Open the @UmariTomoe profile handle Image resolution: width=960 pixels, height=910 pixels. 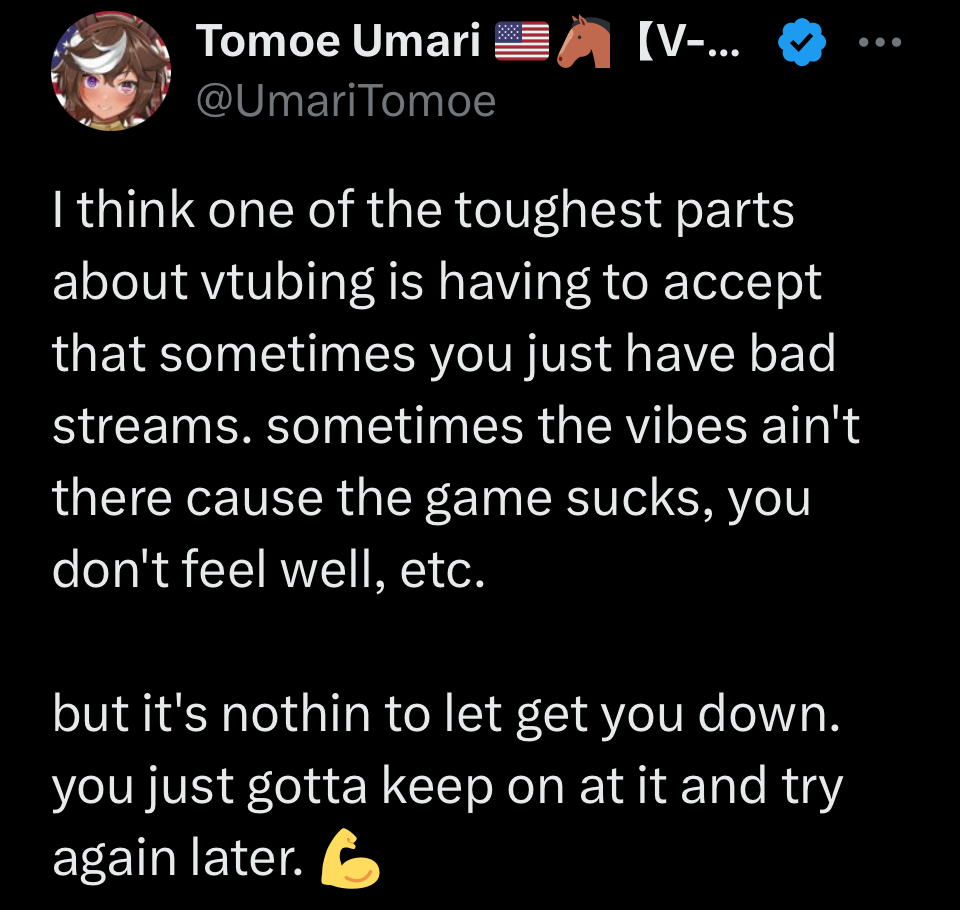pyautogui.click(x=346, y=101)
